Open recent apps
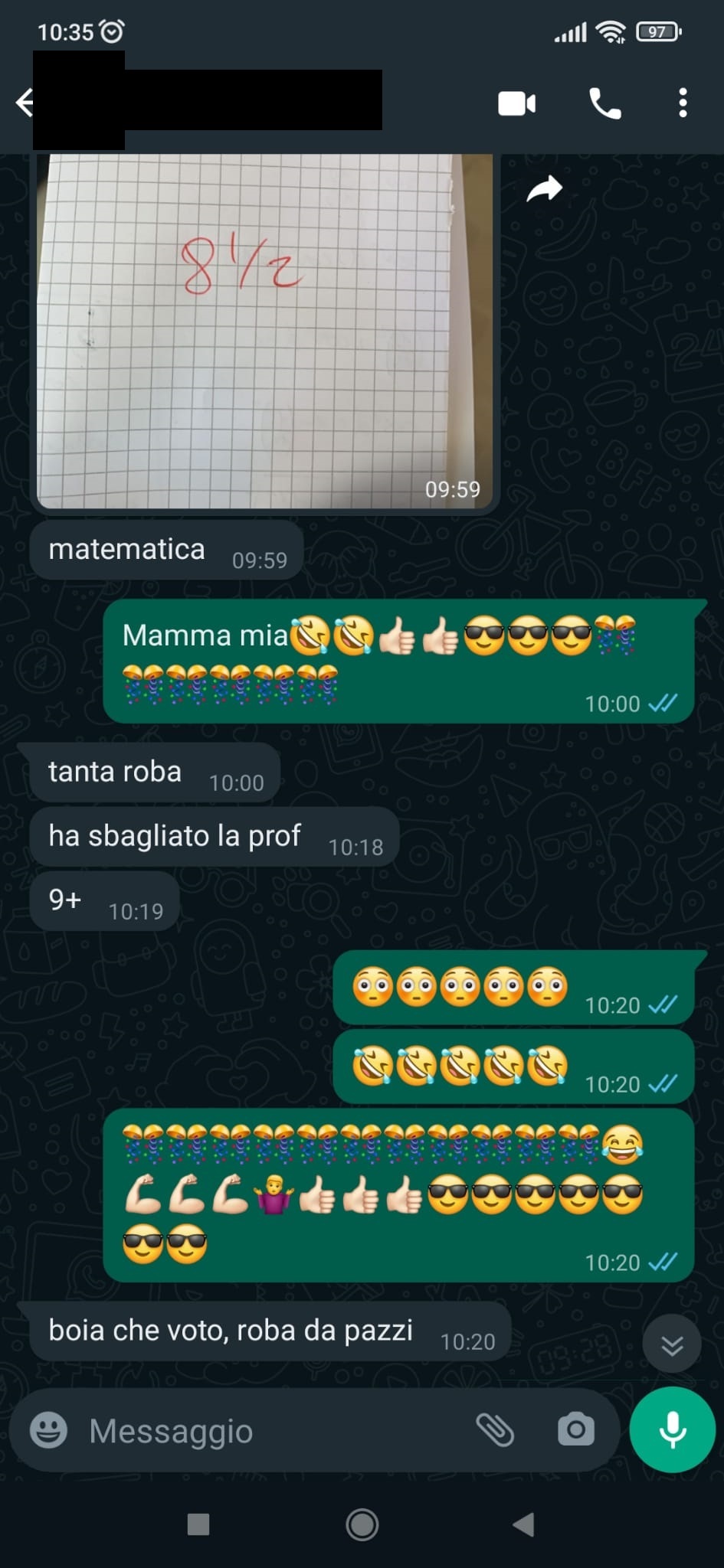The height and width of the screenshot is (1568, 724). tap(198, 1524)
